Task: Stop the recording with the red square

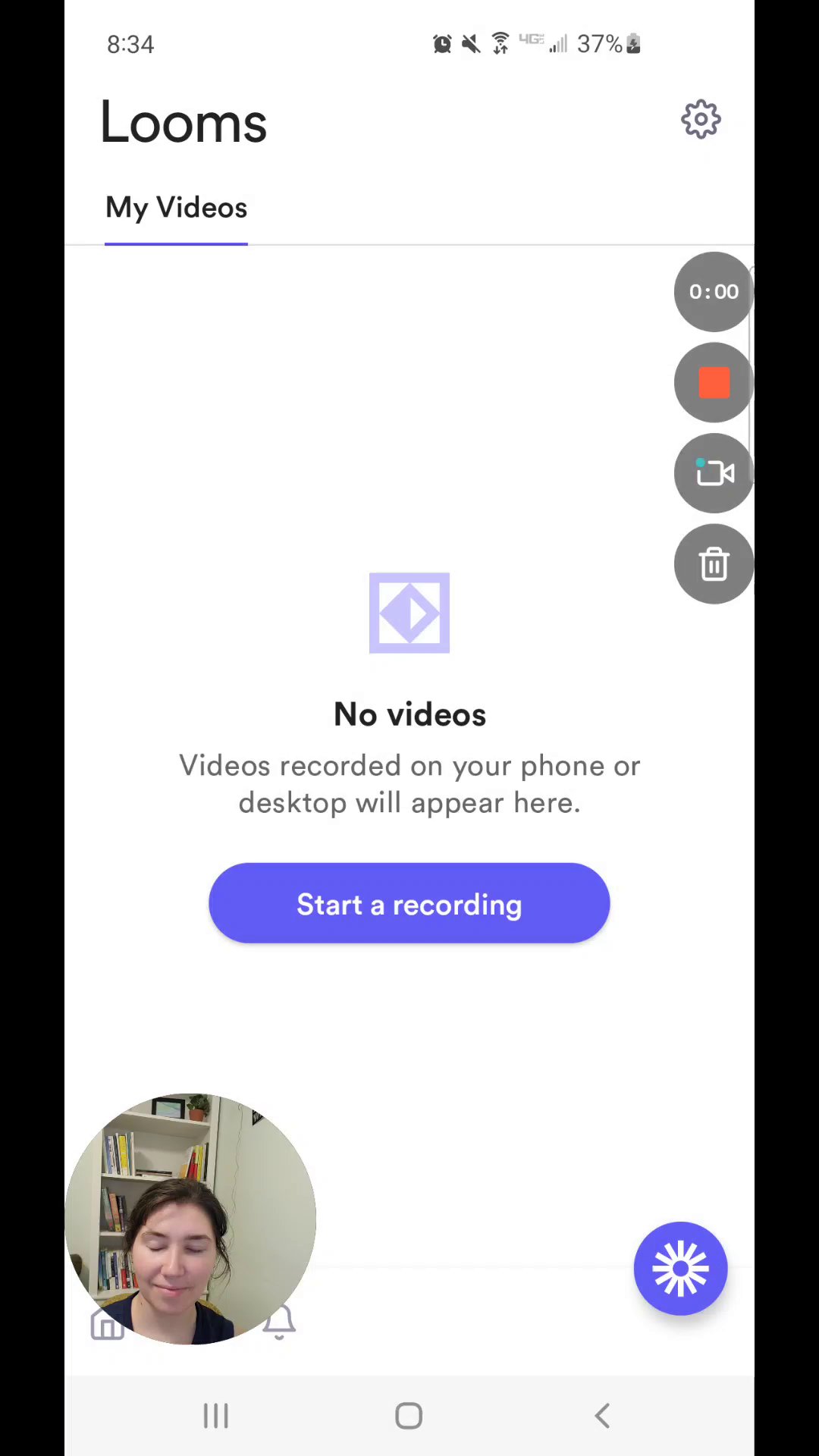Action: (714, 383)
